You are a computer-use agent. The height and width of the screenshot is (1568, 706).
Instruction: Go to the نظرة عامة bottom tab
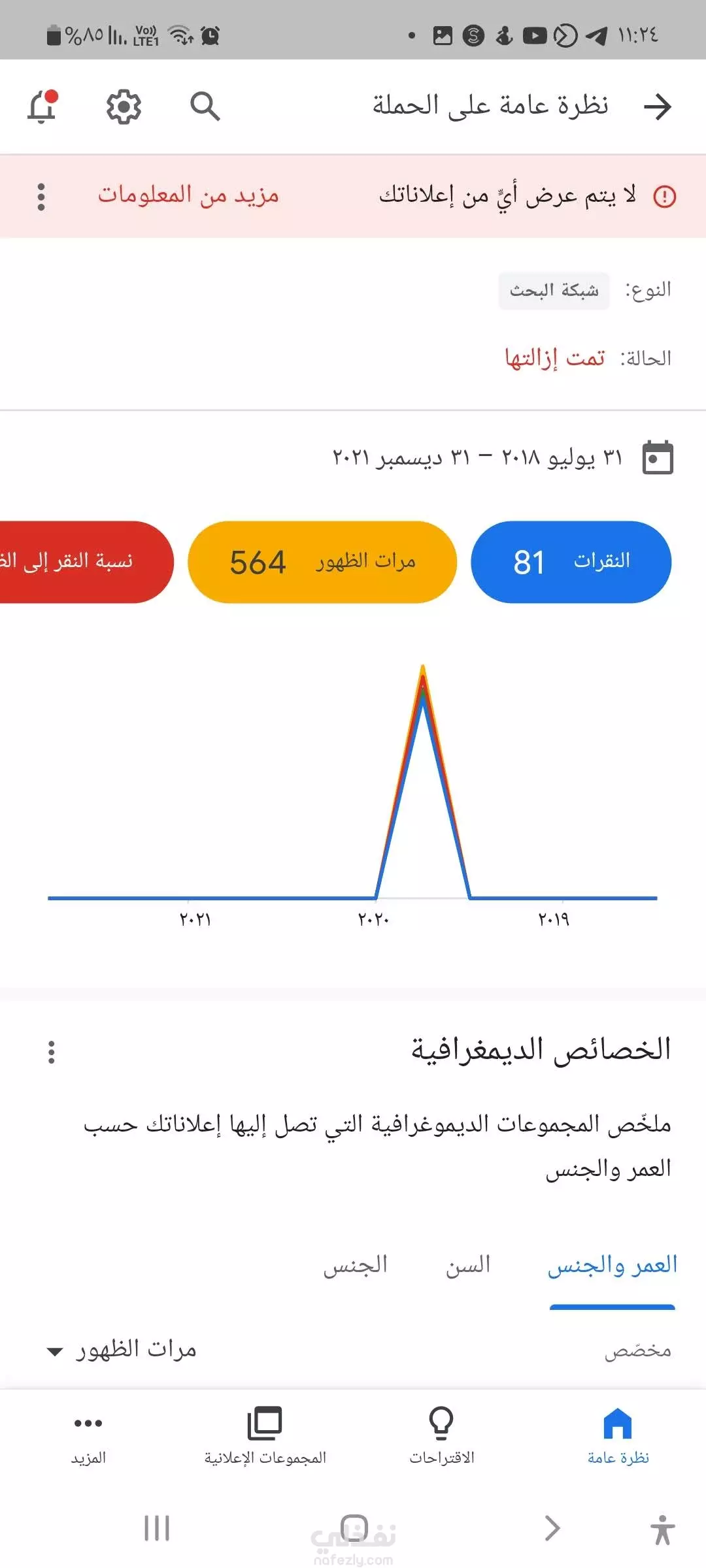[x=618, y=1436]
